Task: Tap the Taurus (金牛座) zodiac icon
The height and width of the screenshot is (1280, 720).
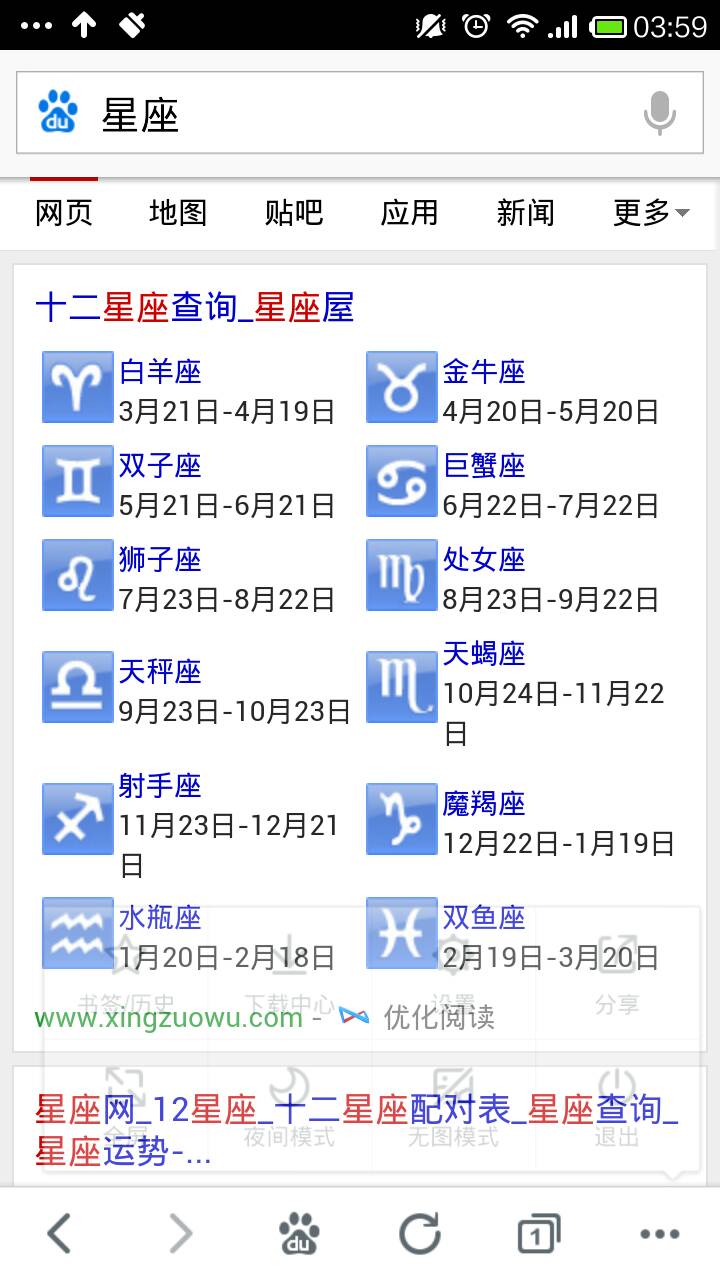Action: coord(401,389)
